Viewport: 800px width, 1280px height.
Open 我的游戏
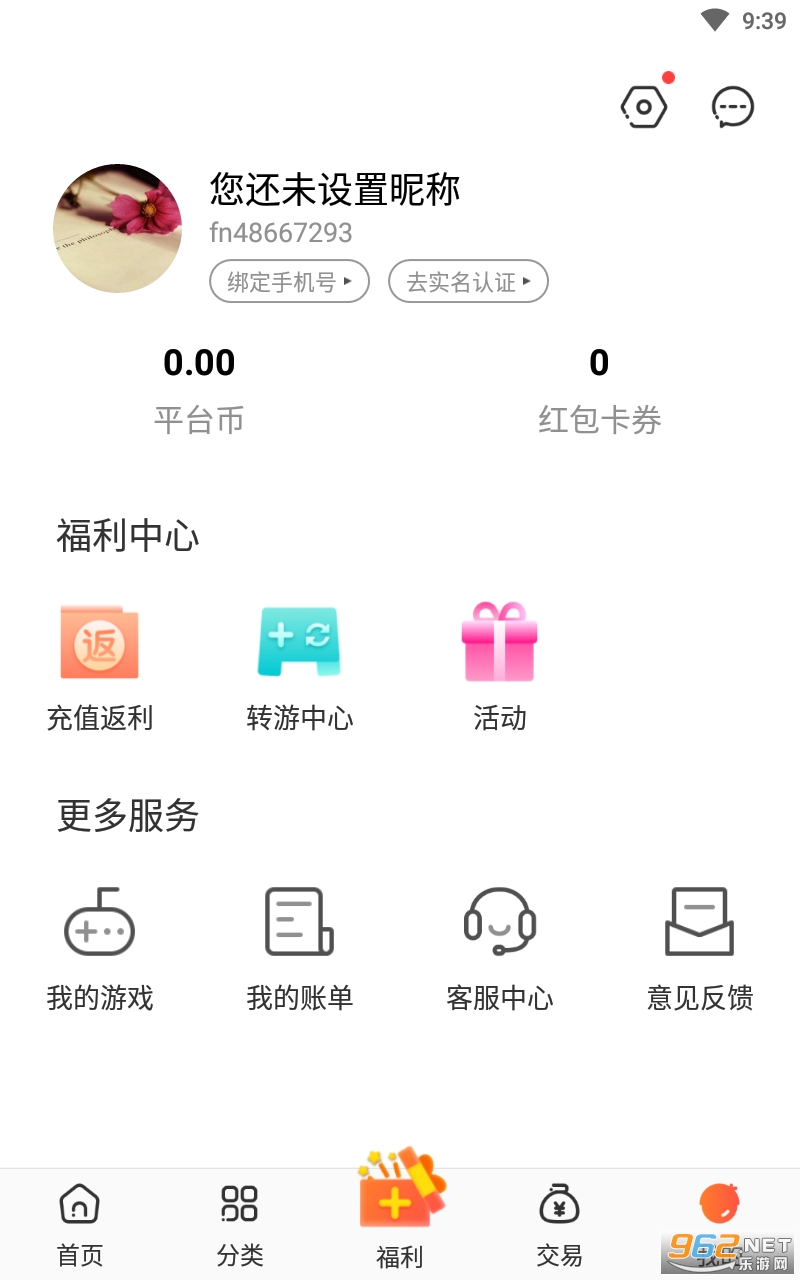(99, 946)
